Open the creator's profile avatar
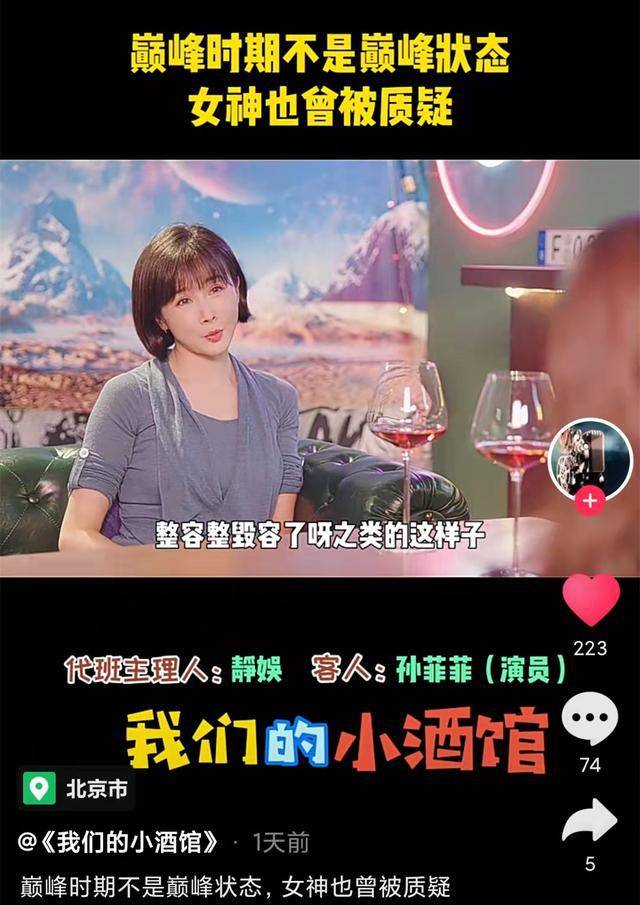This screenshot has width=640, height=905. tap(590, 458)
